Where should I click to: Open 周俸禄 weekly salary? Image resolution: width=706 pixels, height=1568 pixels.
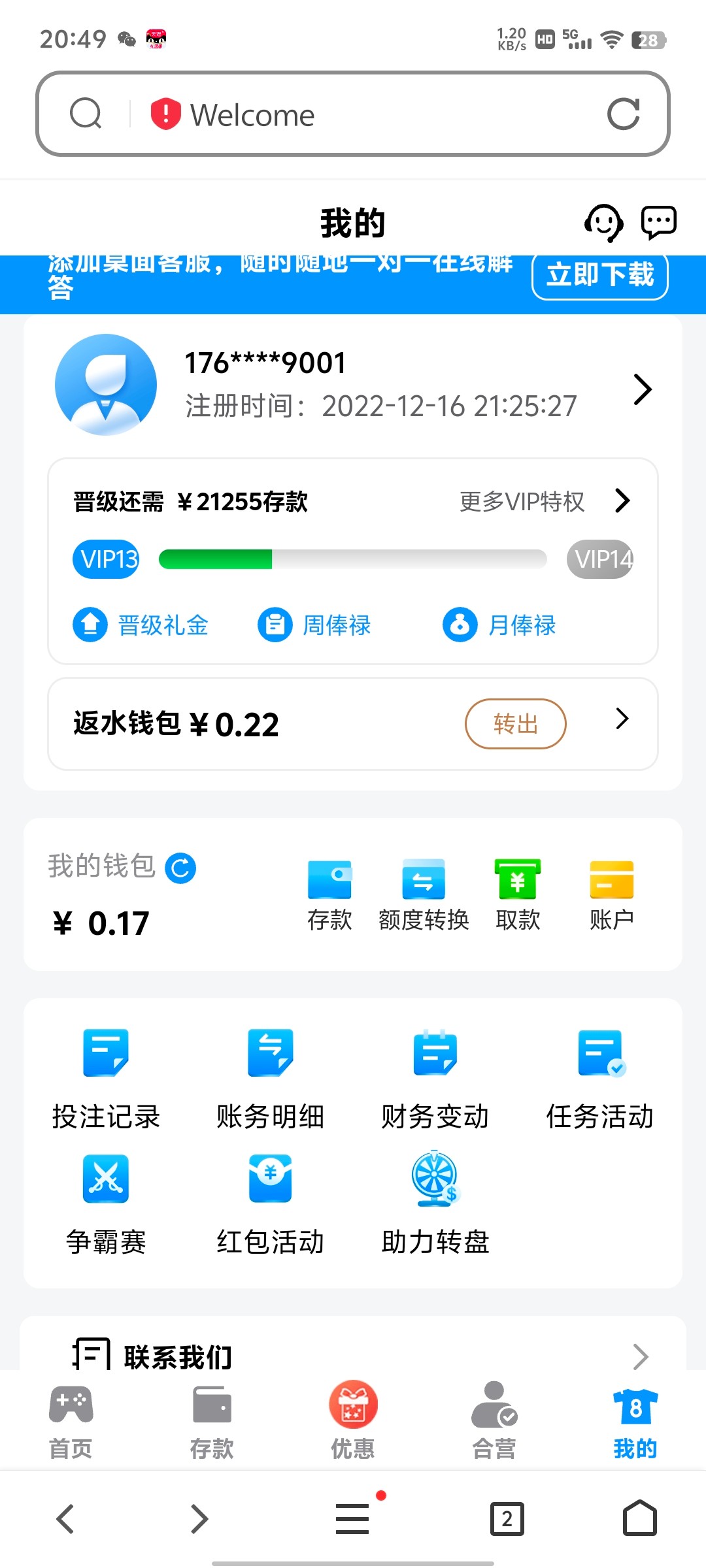point(314,625)
